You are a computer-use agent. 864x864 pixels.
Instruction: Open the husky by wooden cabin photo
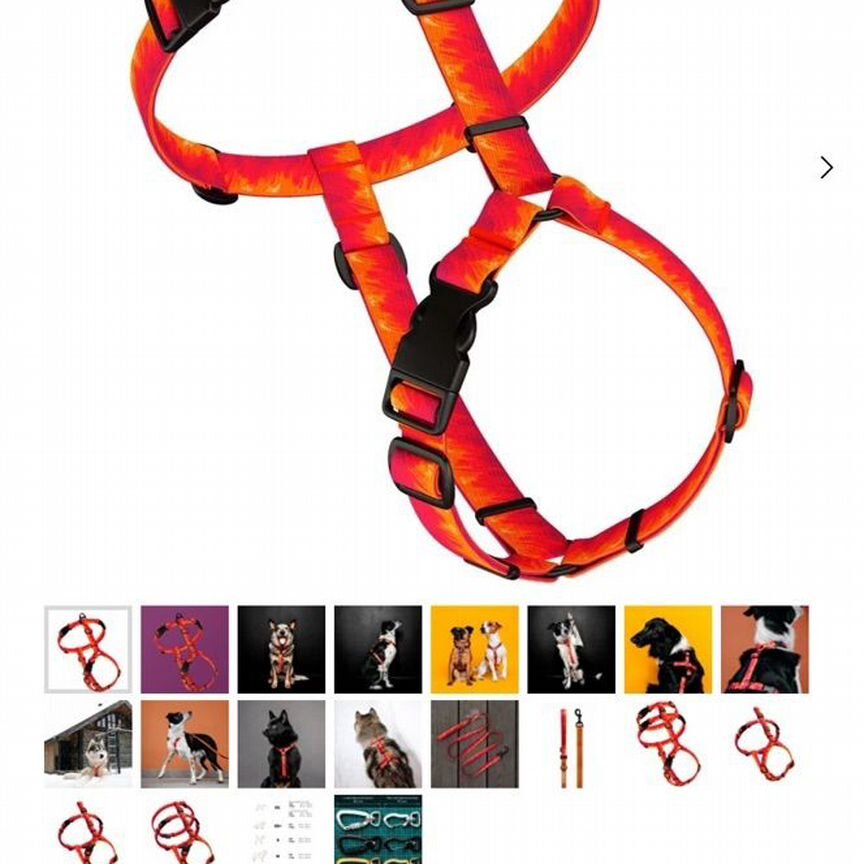click(x=88, y=743)
